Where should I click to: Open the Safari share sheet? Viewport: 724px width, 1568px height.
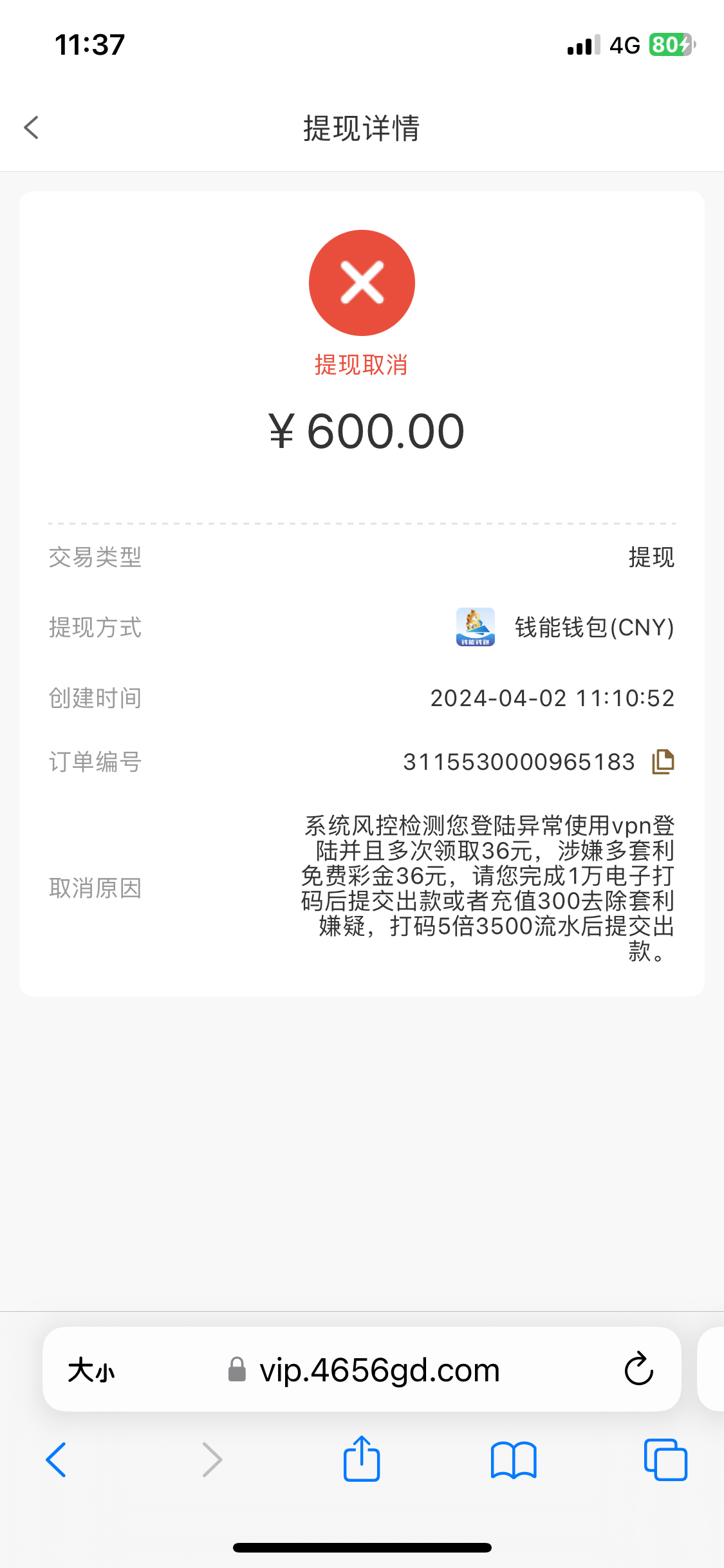[362, 1459]
